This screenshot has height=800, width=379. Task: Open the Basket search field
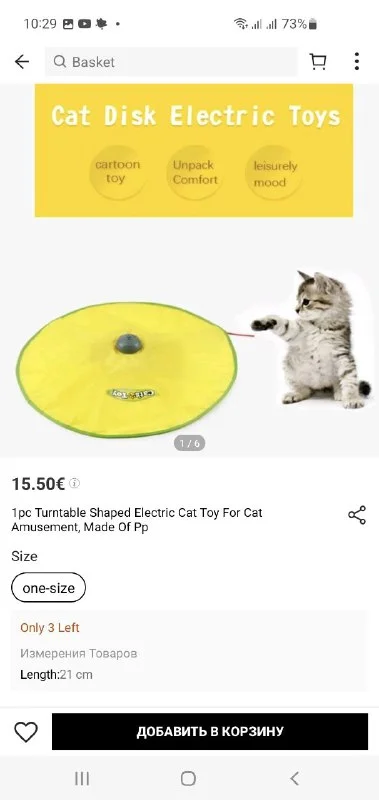[171, 62]
